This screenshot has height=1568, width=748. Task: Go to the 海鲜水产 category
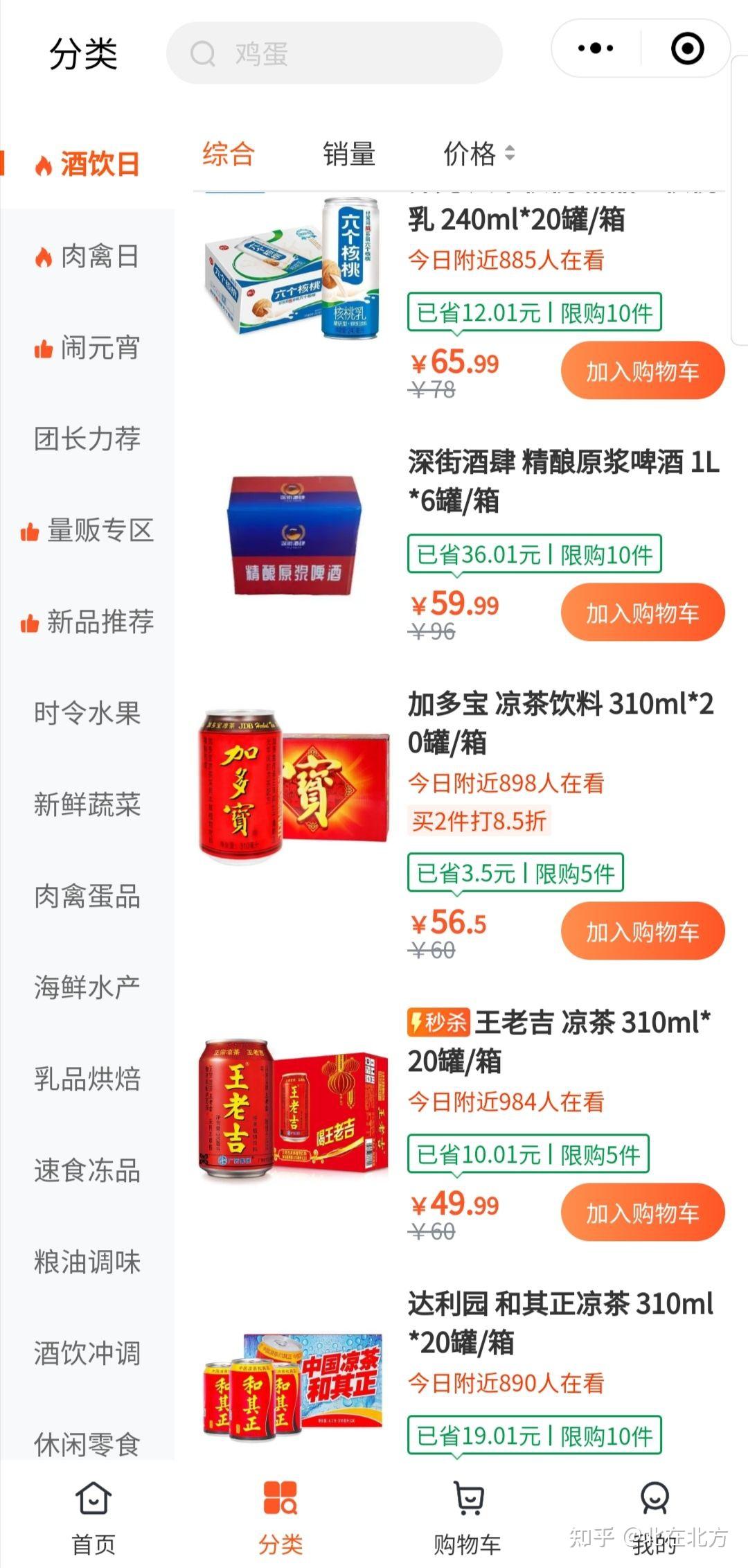point(88,988)
